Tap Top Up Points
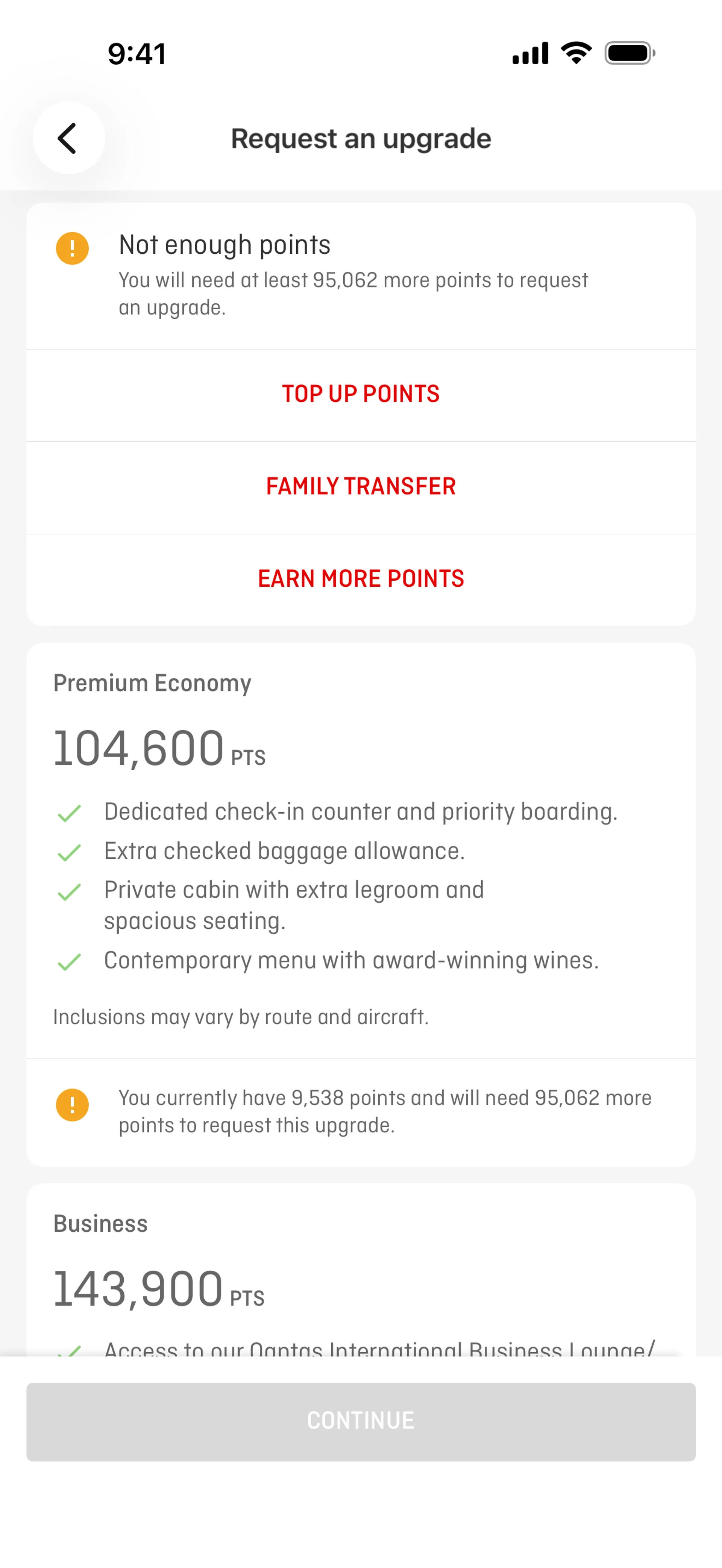 click(360, 394)
